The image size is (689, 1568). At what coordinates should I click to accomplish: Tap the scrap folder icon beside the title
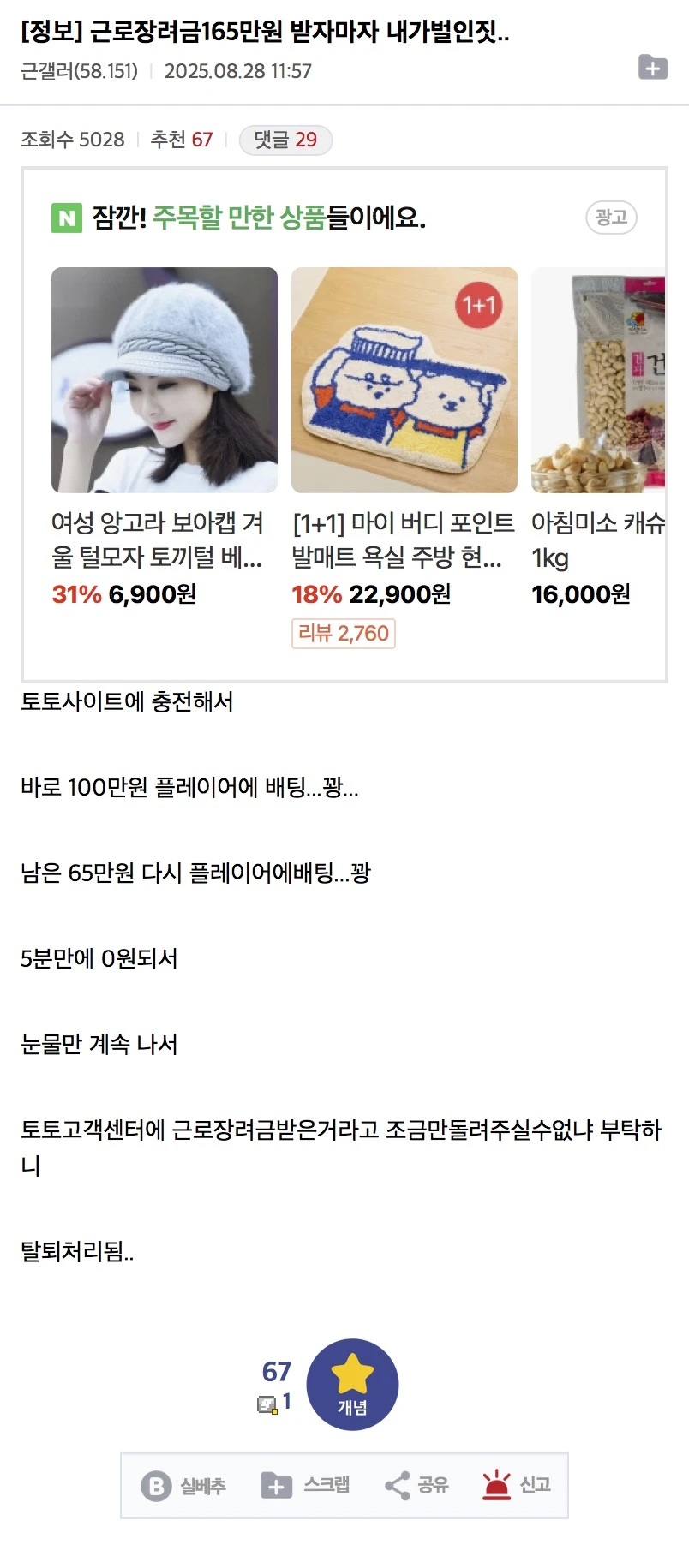coord(653,67)
